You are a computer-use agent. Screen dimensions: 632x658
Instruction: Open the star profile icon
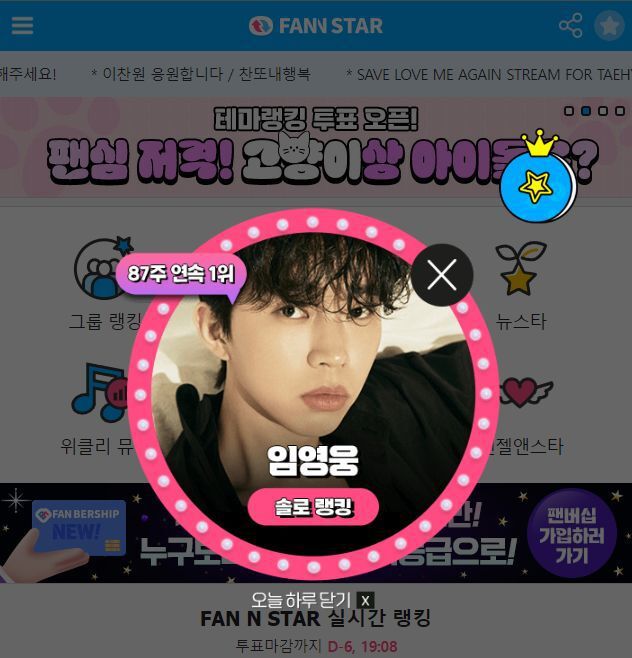[x=609, y=26]
